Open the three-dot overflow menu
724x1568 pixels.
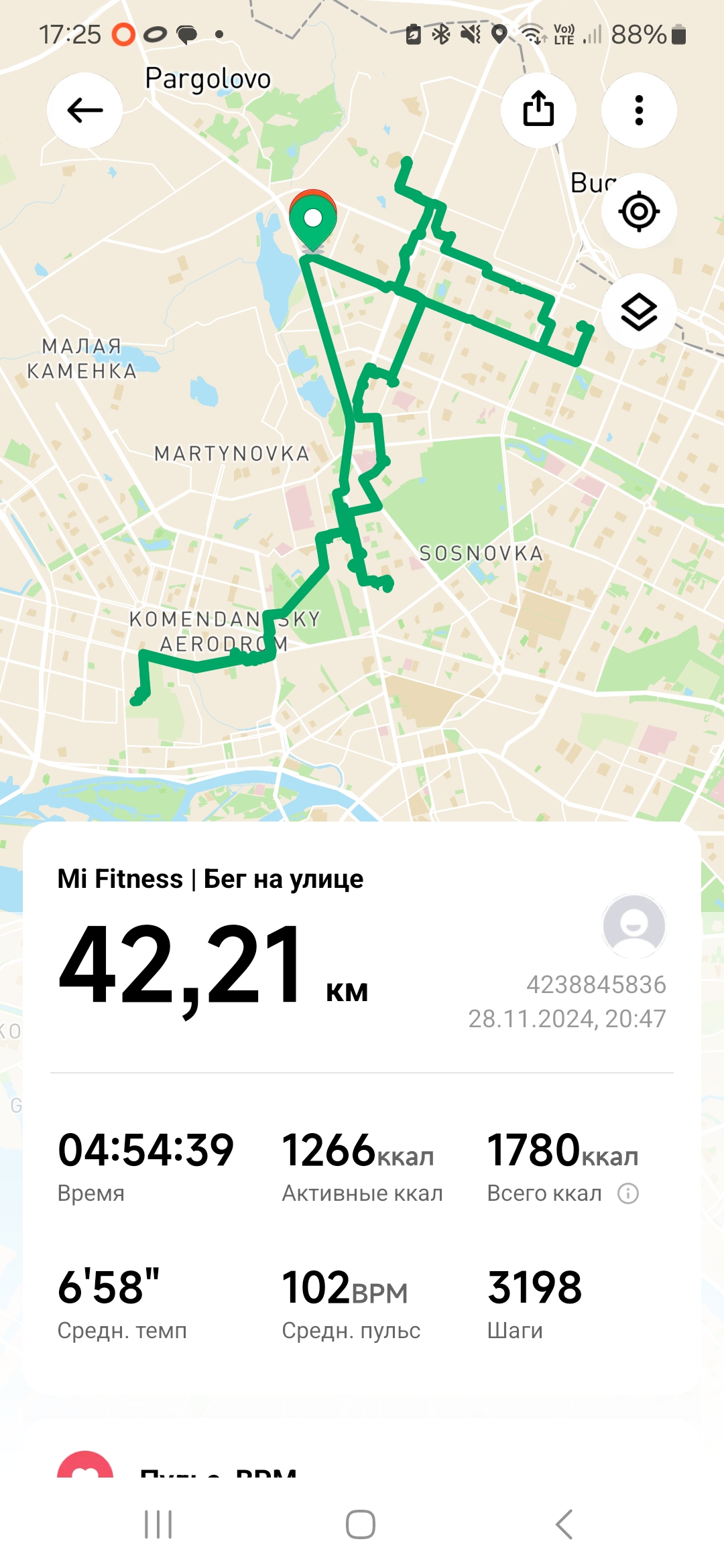tap(639, 110)
